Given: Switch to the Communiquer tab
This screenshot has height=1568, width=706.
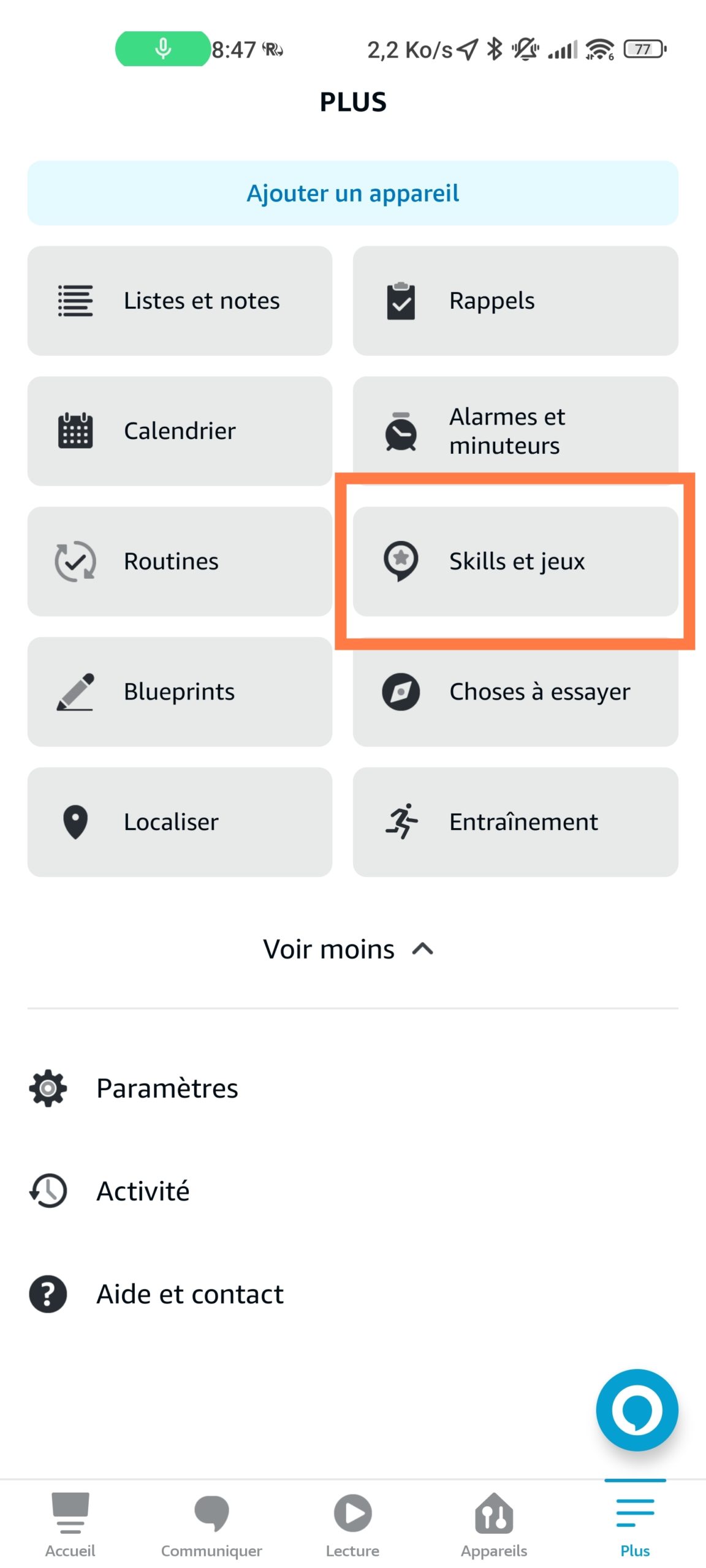Looking at the screenshot, I should tap(211, 1524).
